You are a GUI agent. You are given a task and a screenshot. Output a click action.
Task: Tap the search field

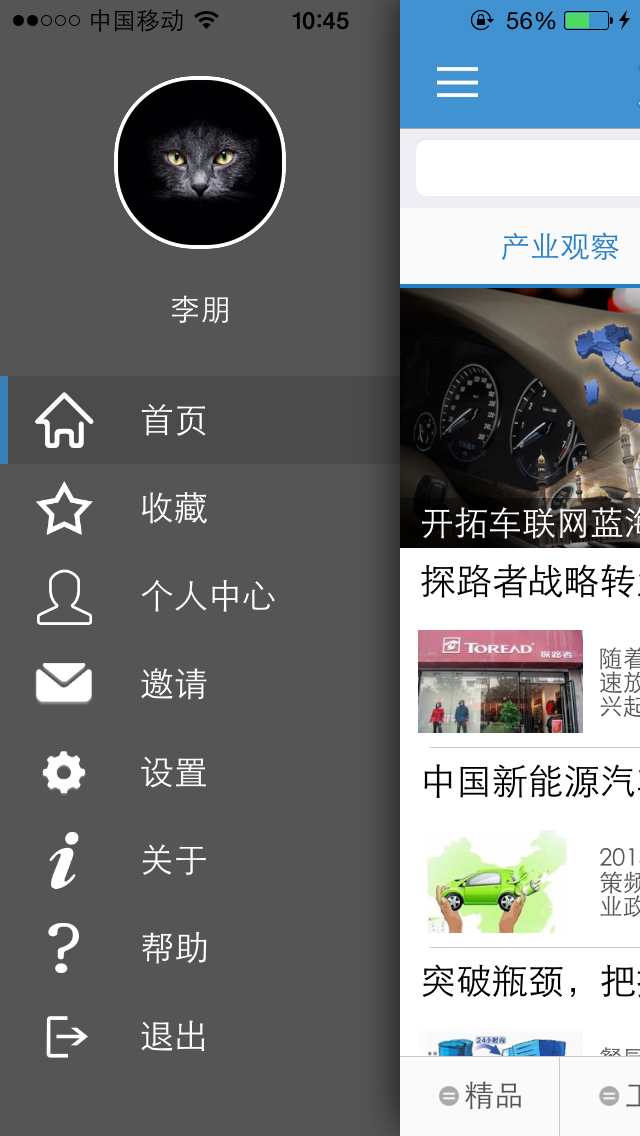[528, 168]
